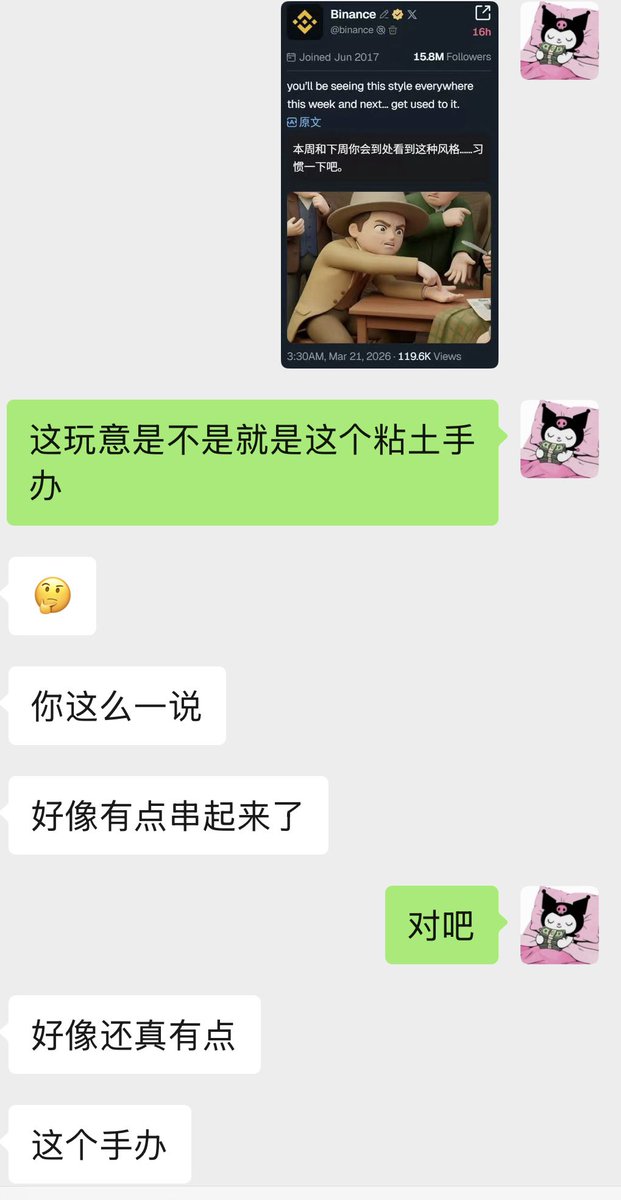The width and height of the screenshot is (621, 1200).
Task: View profile from the avatar beside 对吧
Action: click(559, 925)
